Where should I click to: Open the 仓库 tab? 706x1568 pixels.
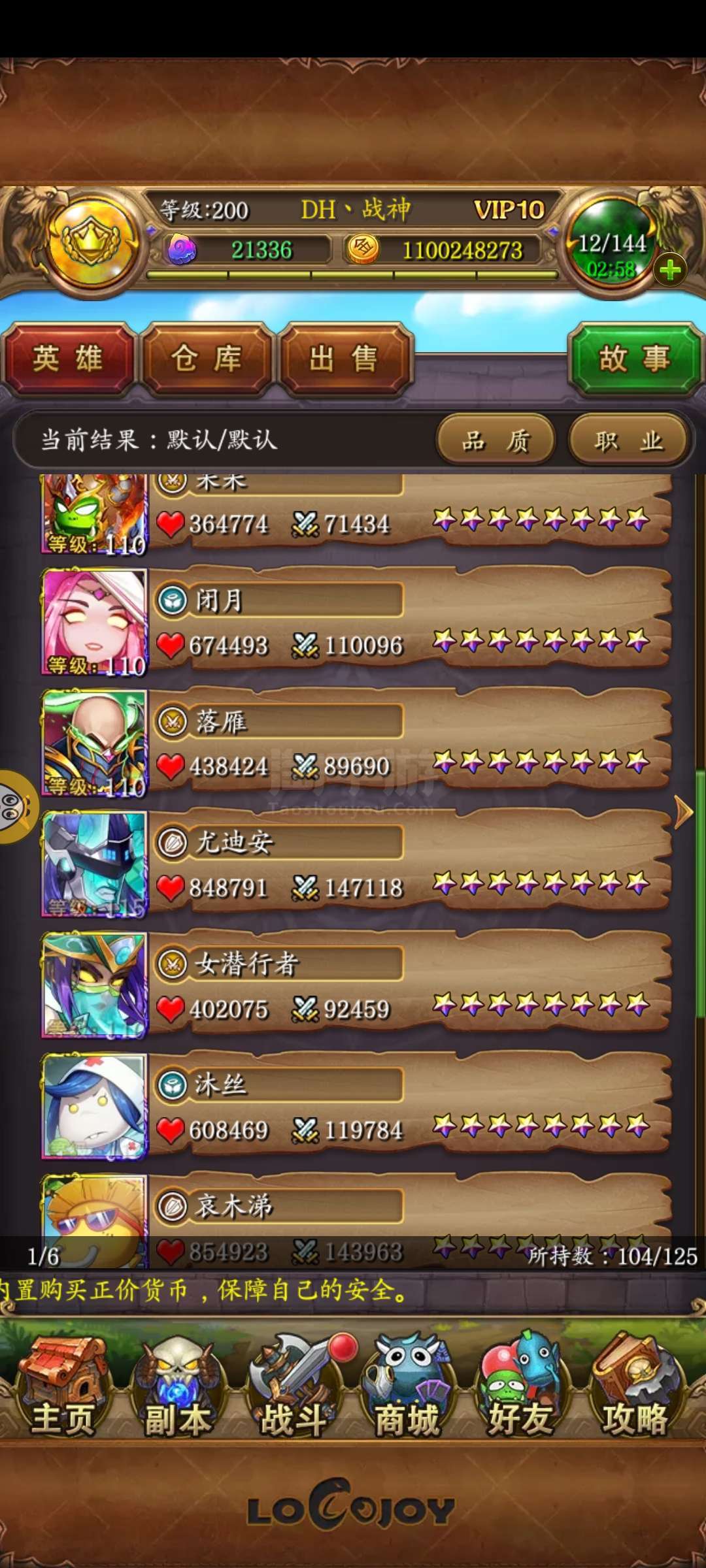207,359
